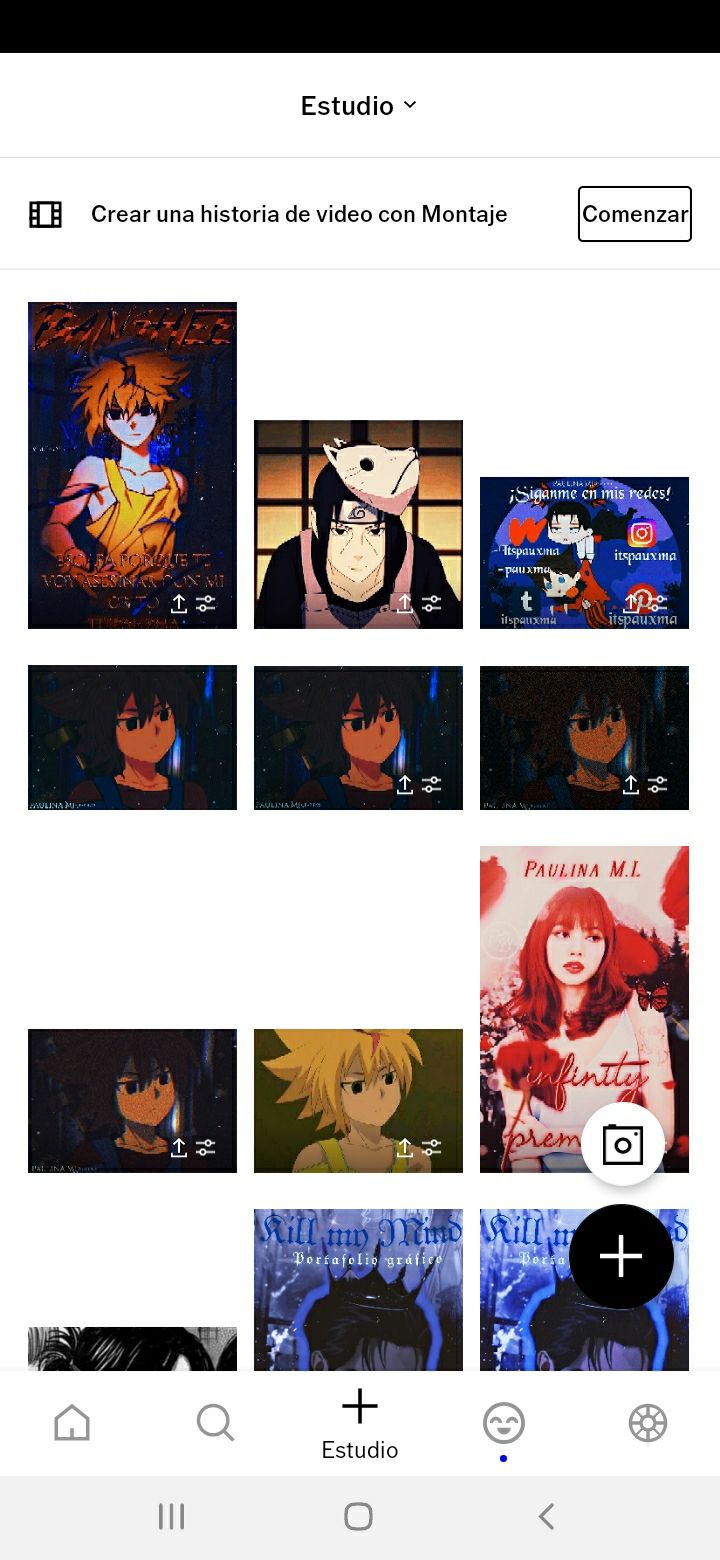Go to the system home screen
This screenshot has width=720, height=1560.
coord(358,1517)
